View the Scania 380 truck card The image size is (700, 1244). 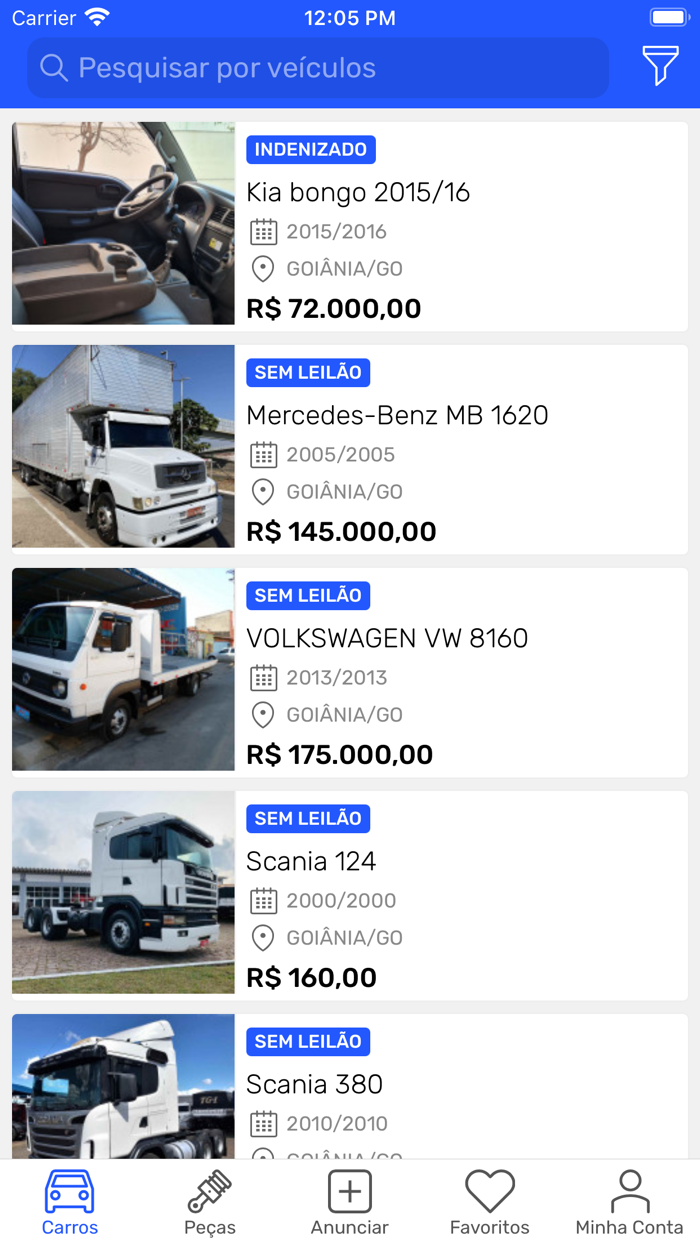point(350,1088)
